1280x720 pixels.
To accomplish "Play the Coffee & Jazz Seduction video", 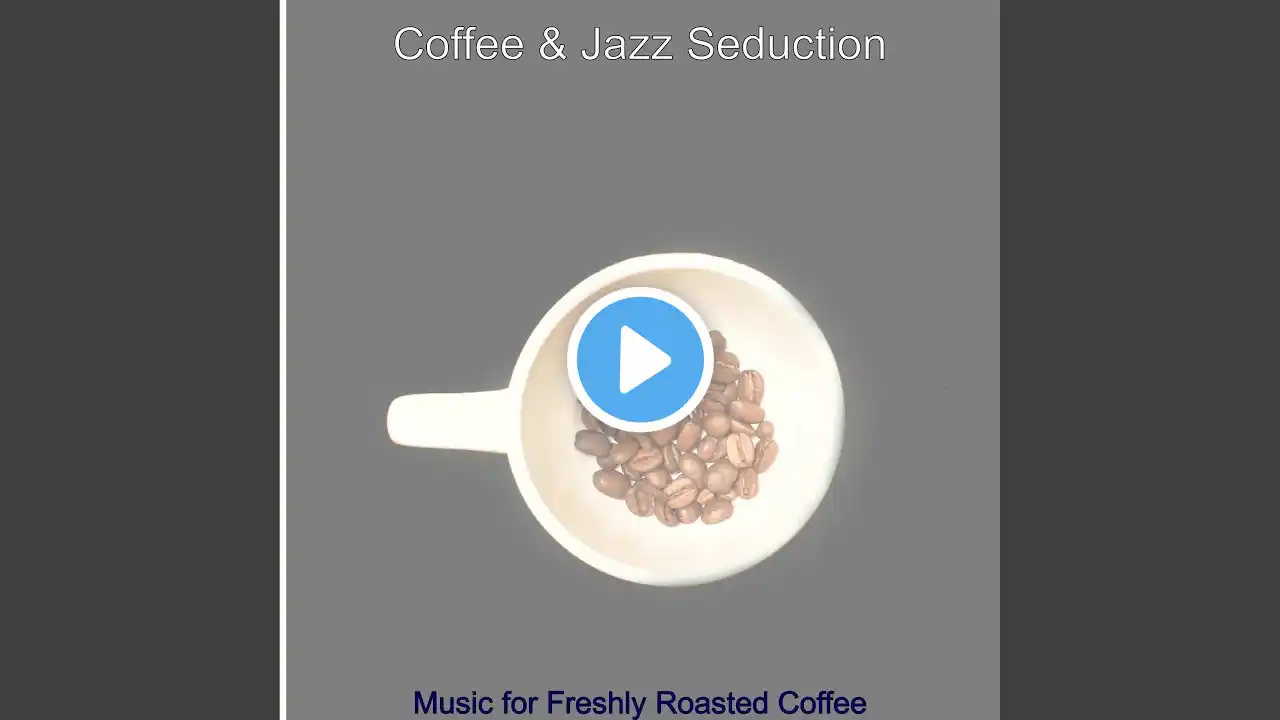I will tap(640, 359).
